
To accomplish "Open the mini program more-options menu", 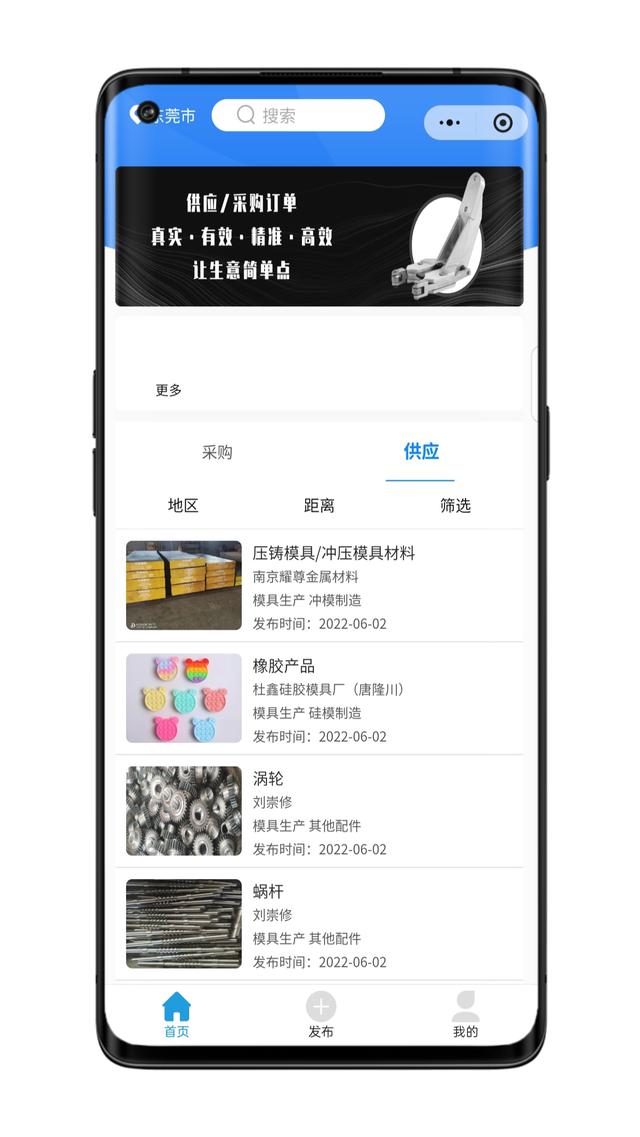I will tap(450, 123).
